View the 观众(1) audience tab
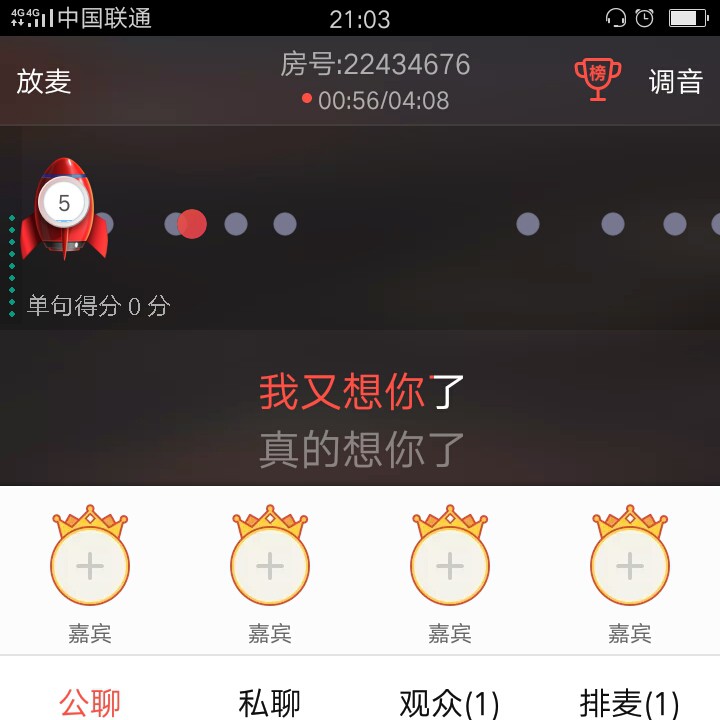The height and width of the screenshot is (720, 720). pos(449,702)
